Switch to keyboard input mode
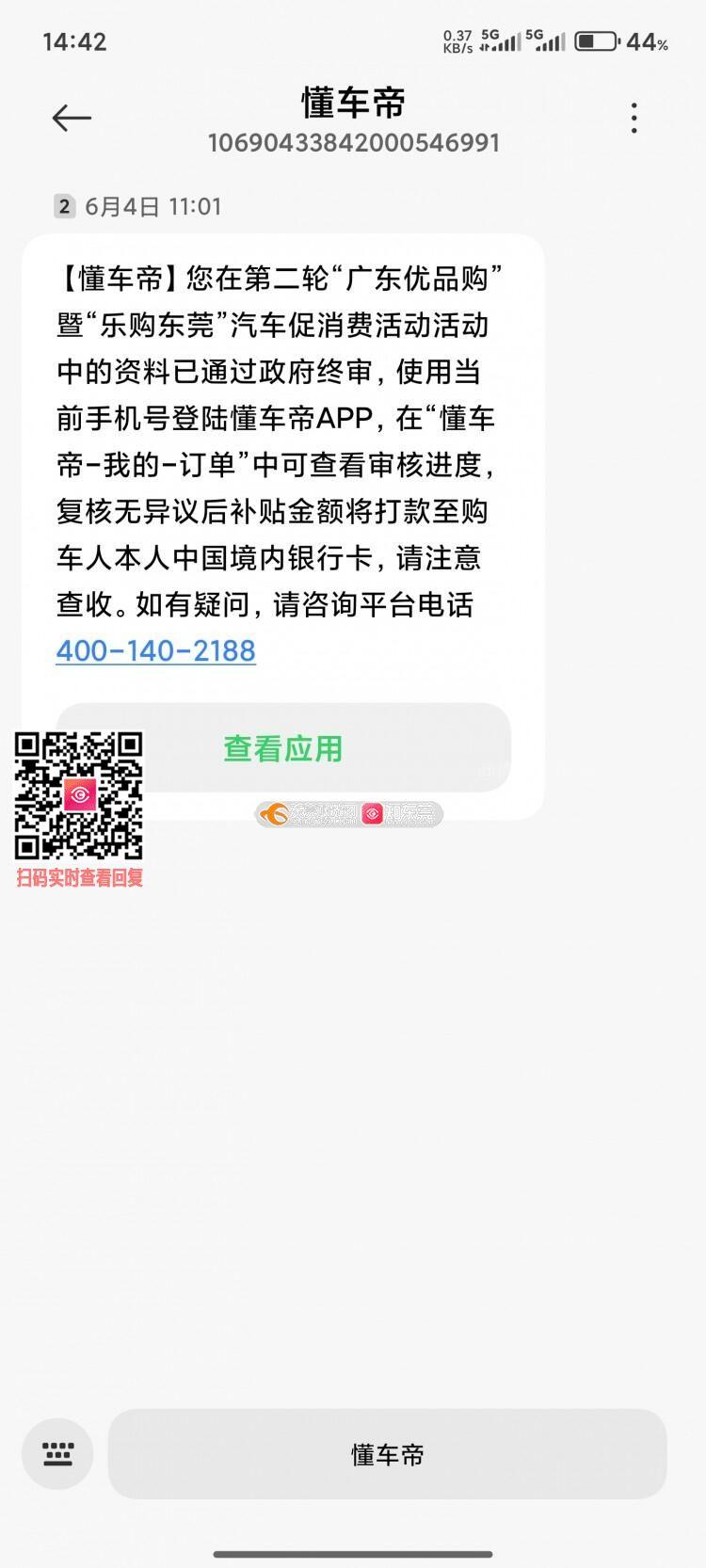 coord(57,1453)
